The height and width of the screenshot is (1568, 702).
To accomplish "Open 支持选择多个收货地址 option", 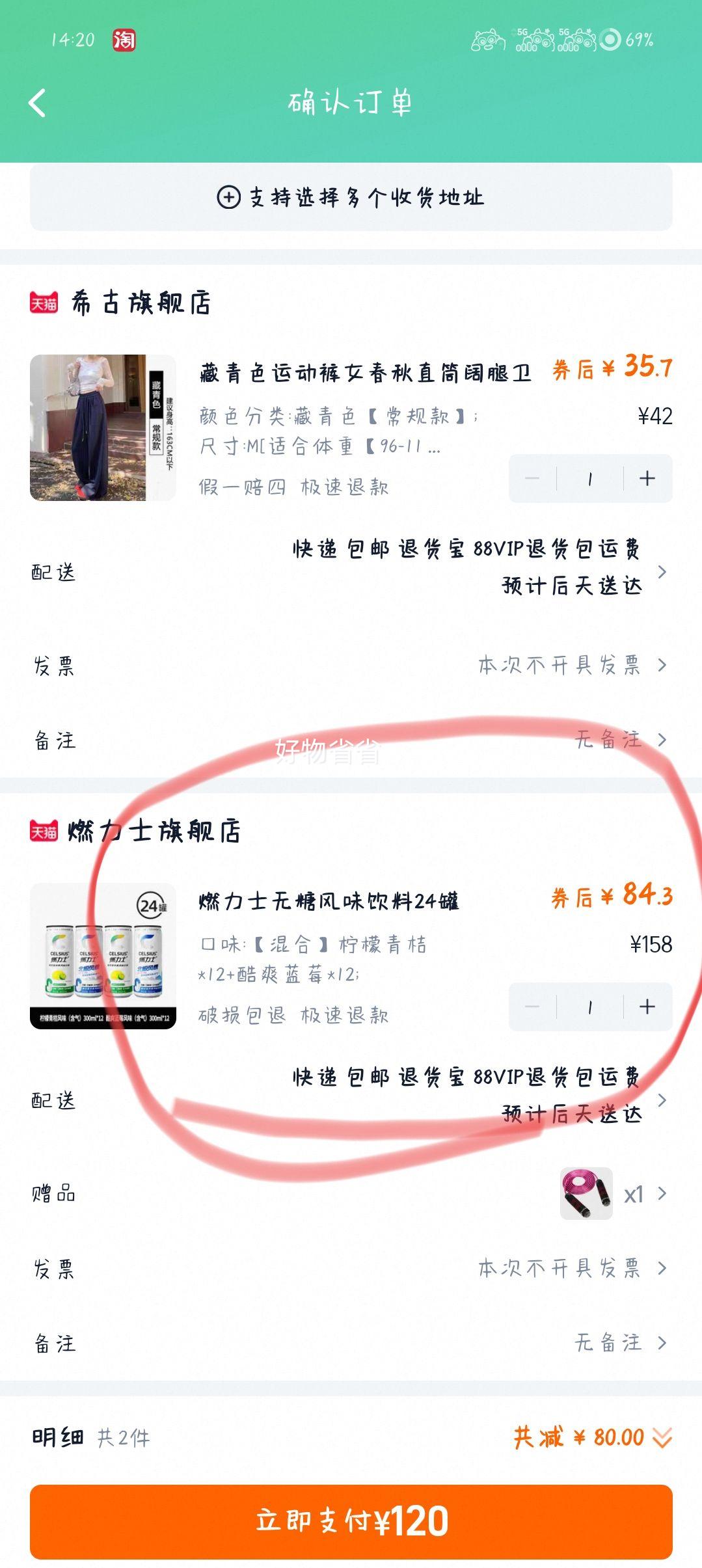I will pyautogui.click(x=351, y=199).
